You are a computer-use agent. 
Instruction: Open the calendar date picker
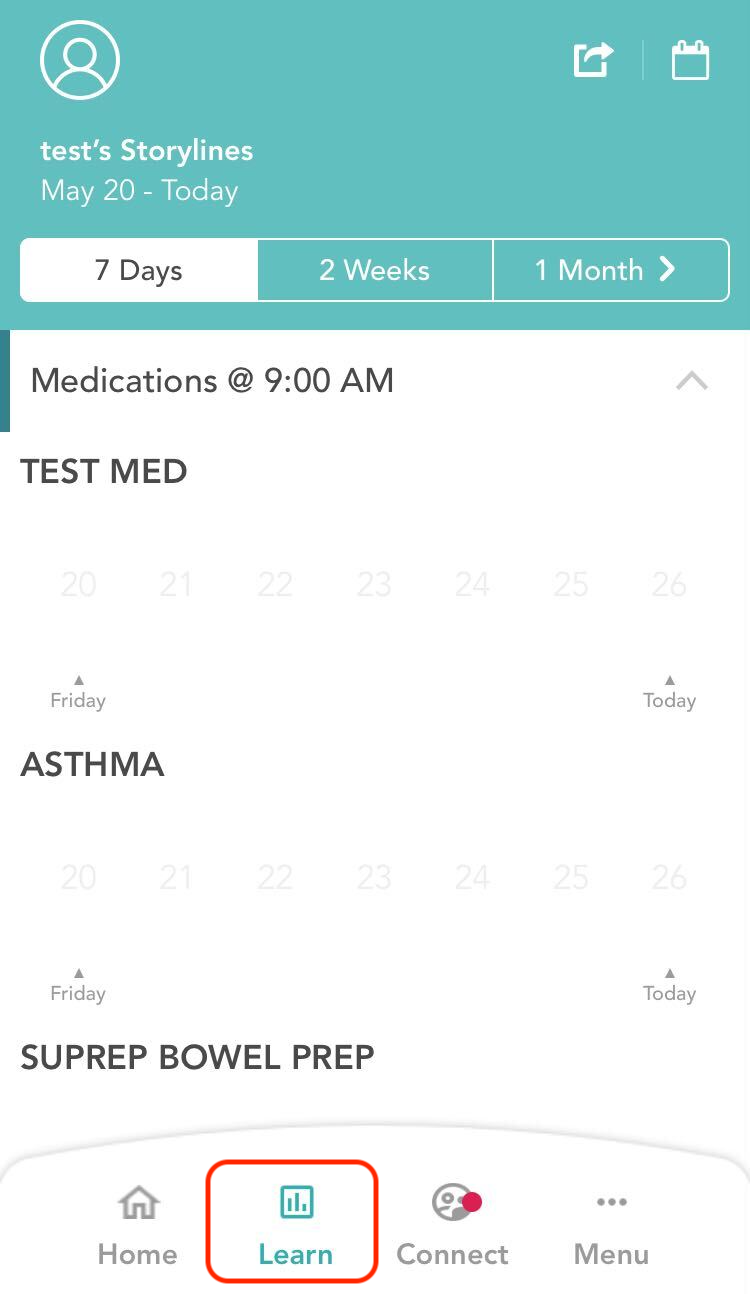click(x=690, y=60)
